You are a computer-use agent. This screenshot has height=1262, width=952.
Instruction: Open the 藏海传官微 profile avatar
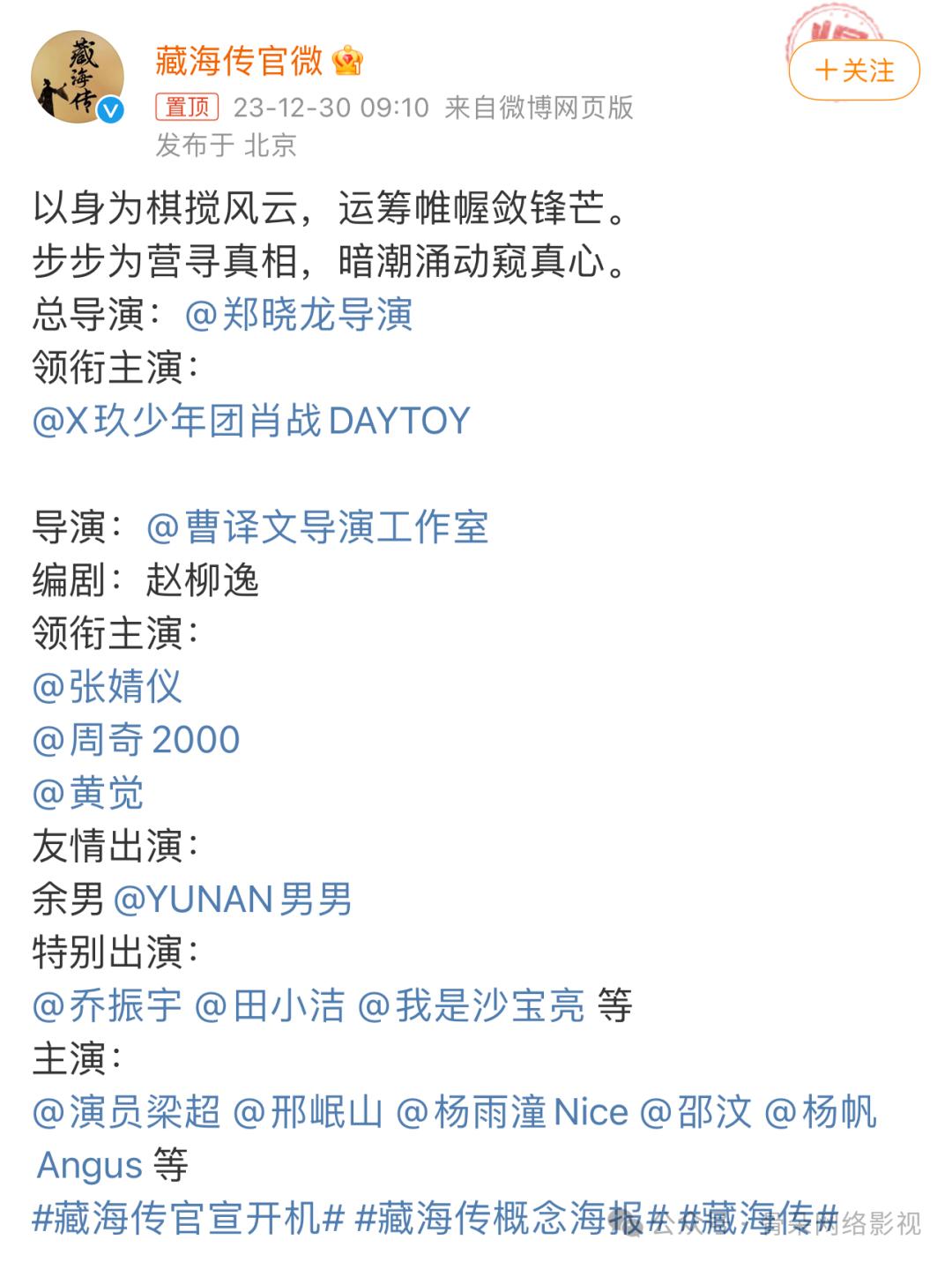(x=78, y=78)
